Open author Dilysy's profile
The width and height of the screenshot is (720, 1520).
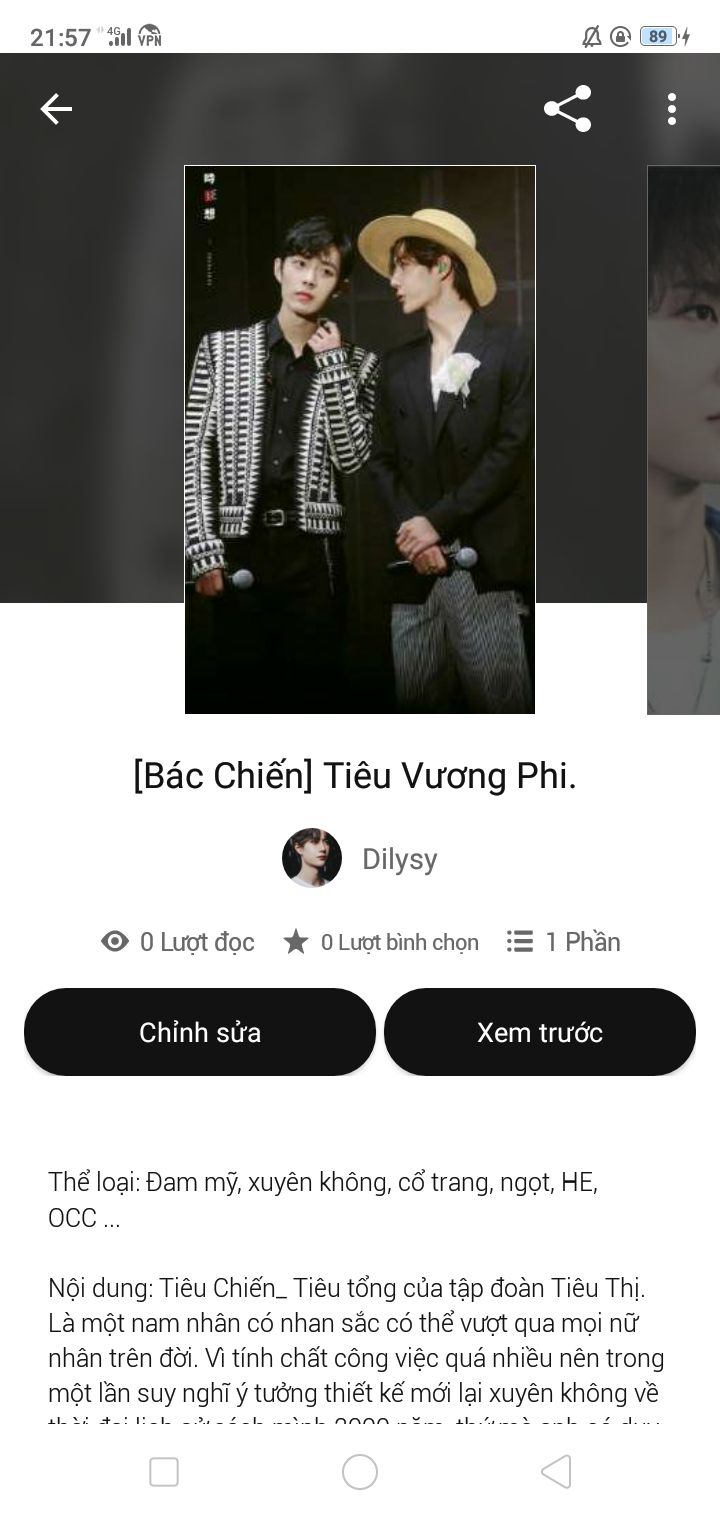(360, 859)
